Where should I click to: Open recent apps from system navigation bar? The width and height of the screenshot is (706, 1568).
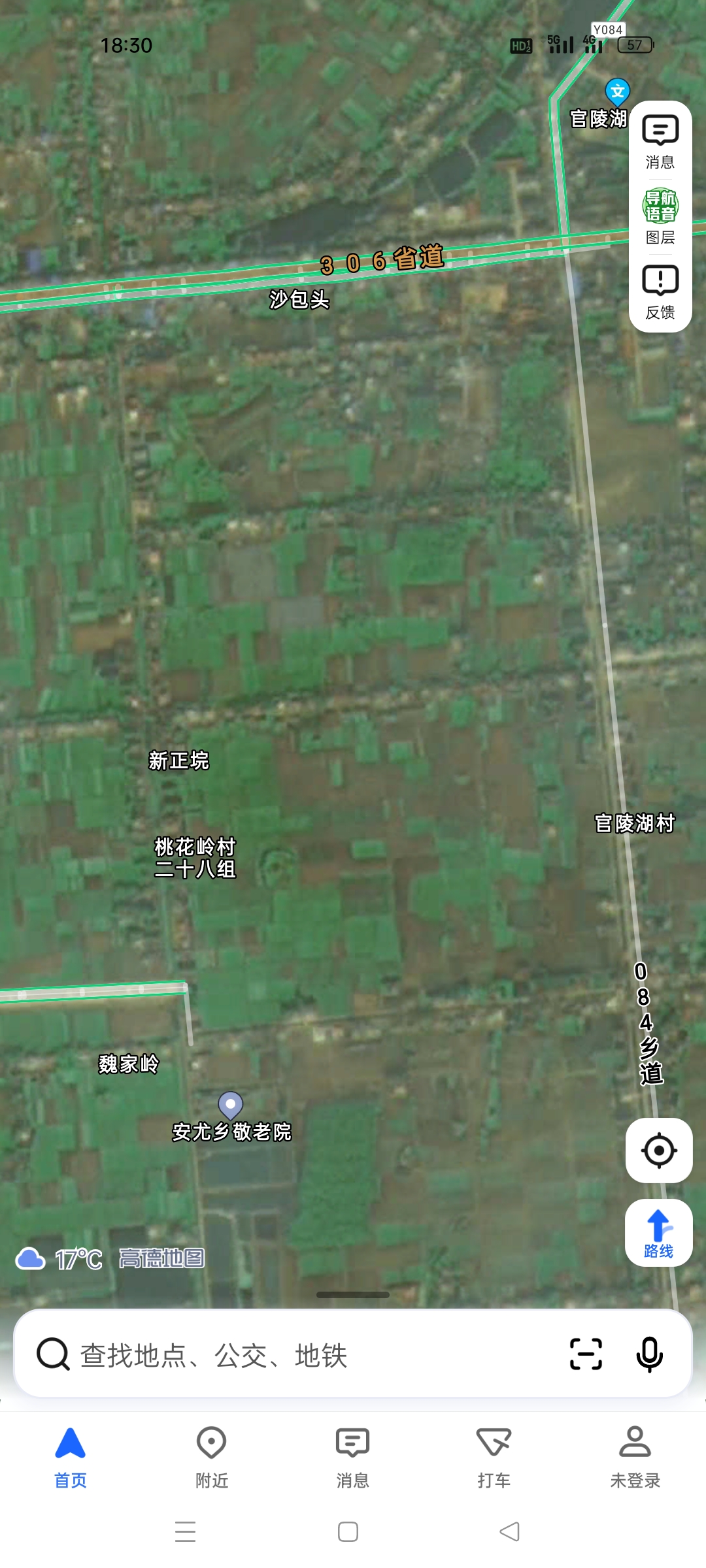186,1531
